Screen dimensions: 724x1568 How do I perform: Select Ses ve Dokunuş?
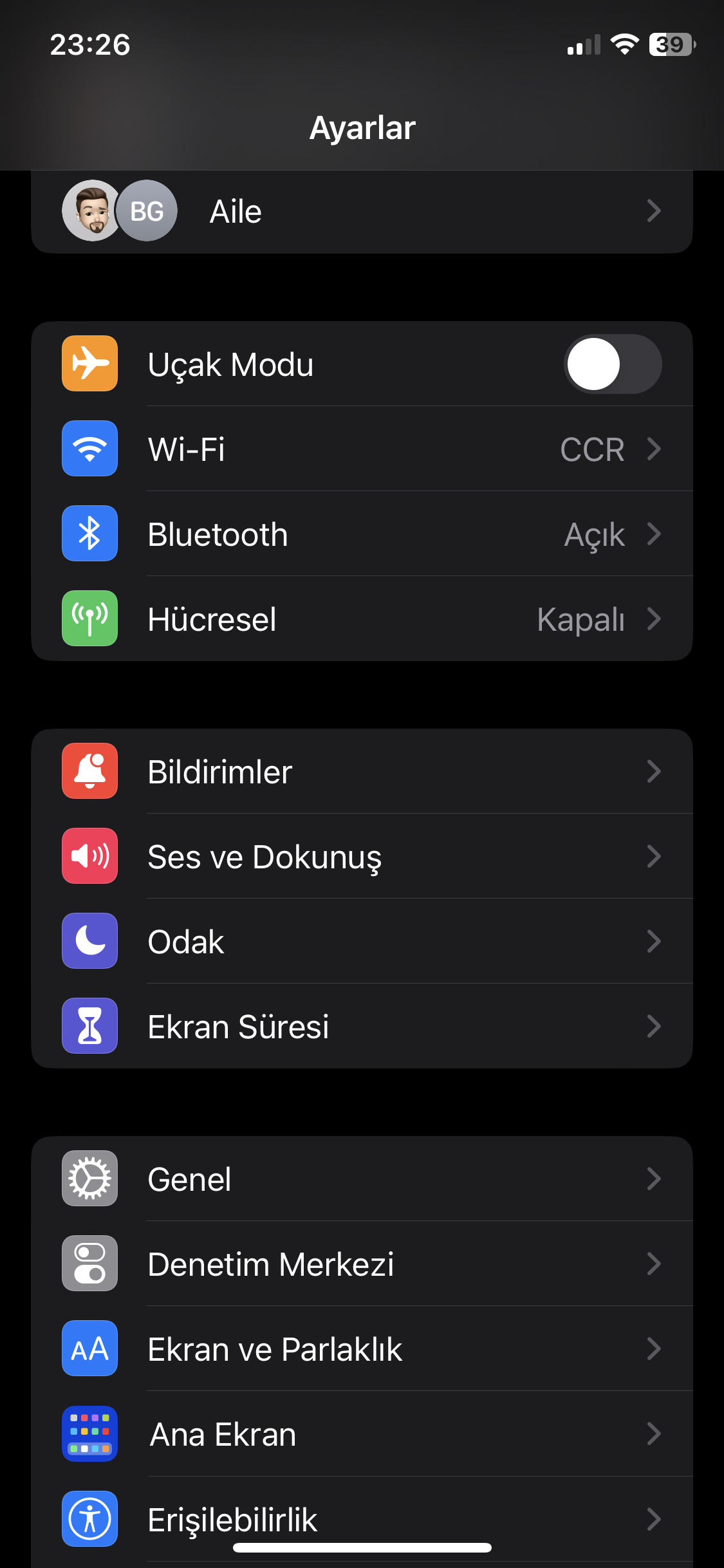coord(362,856)
